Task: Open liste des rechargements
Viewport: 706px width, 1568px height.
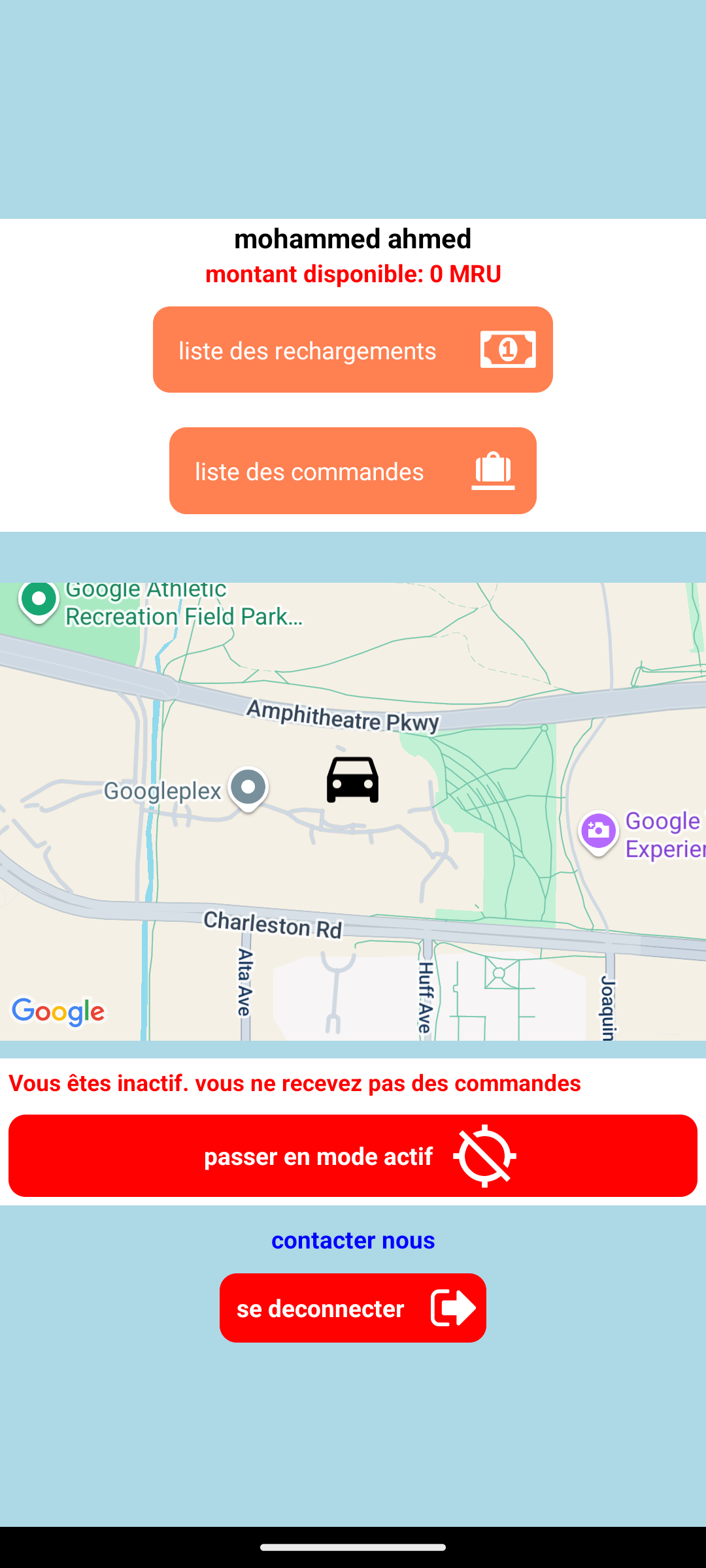Action: click(353, 350)
